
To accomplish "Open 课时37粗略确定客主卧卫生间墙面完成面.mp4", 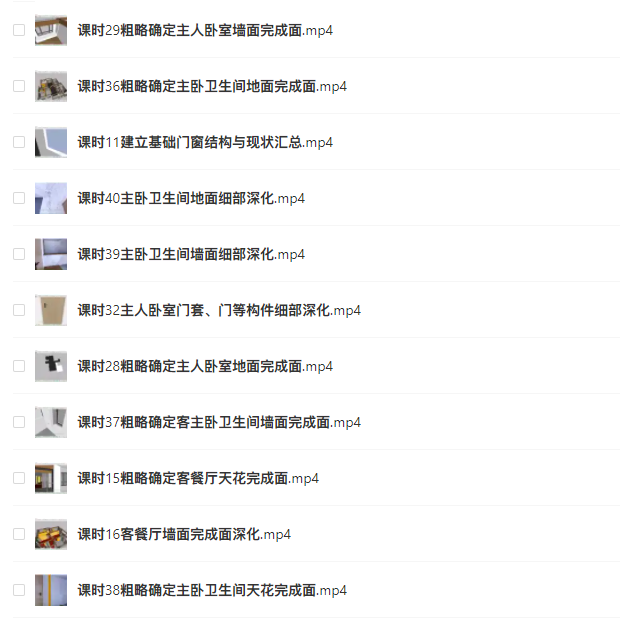I will click(219, 422).
